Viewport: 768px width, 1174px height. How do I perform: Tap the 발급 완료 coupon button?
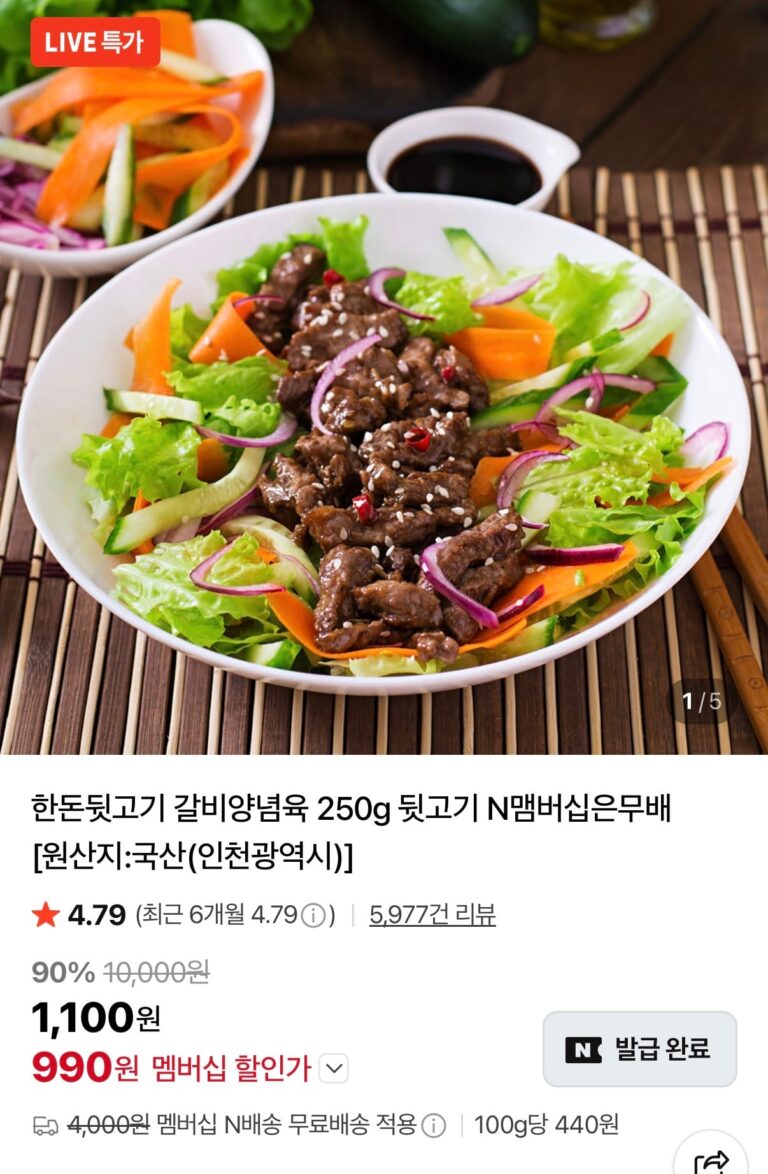click(x=639, y=1049)
